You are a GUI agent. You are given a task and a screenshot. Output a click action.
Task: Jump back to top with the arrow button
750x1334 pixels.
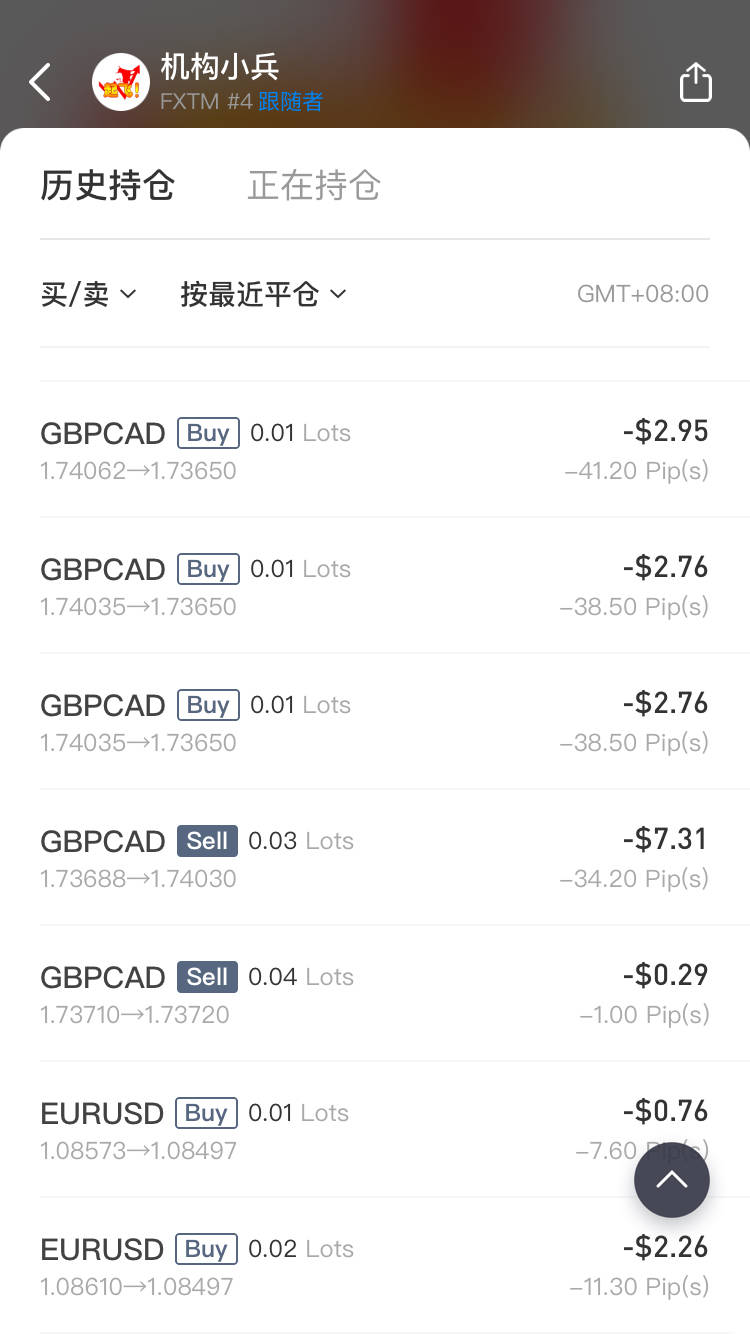tap(671, 1180)
